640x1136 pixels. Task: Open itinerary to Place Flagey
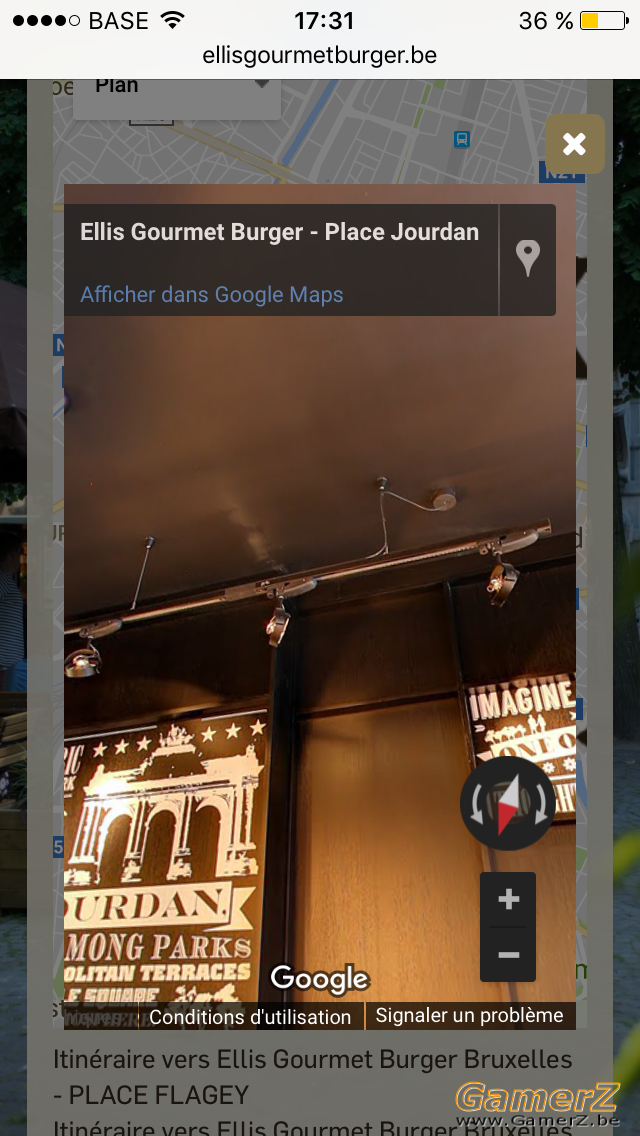pos(312,1077)
